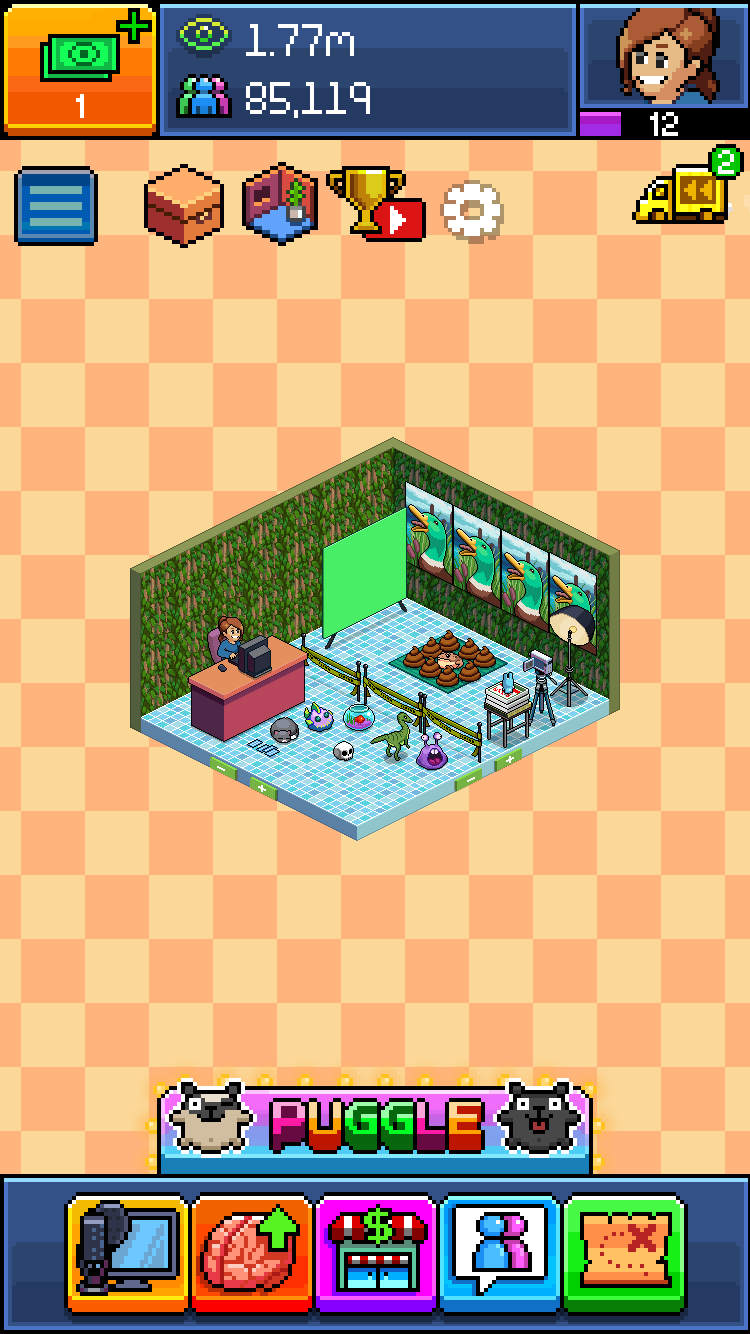Check the delivery truck packages
This screenshot has width=750, height=1334.
[x=684, y=190]
